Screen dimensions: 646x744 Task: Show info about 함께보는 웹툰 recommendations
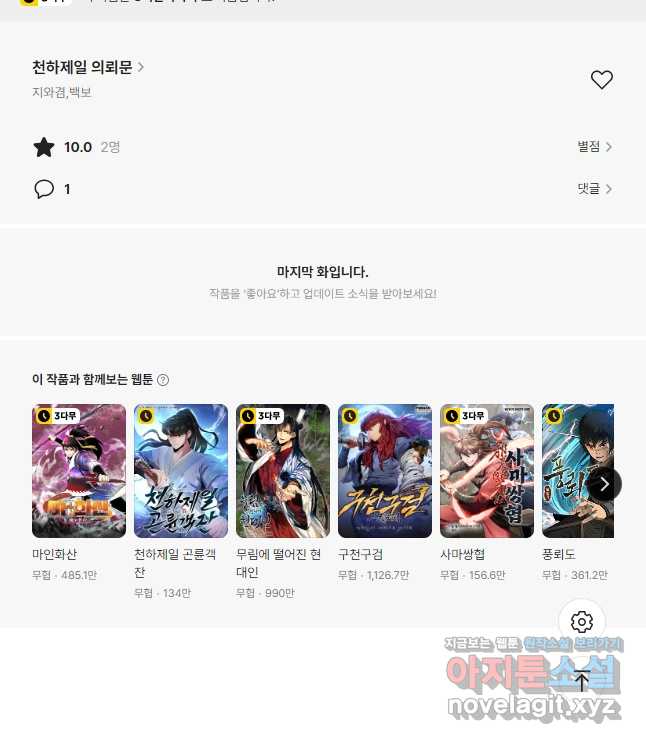(x=163, y=380)
